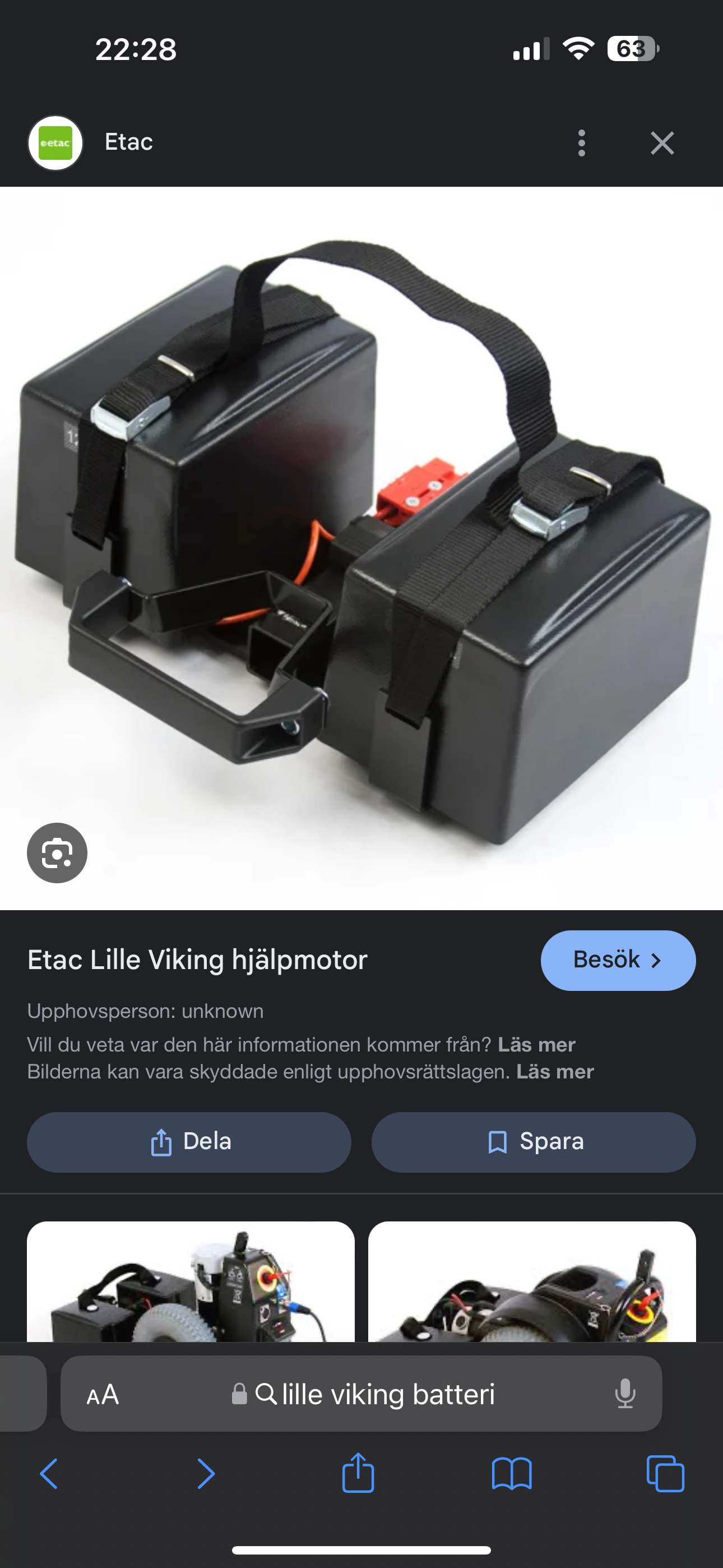Open Läs mer about information source
723x1568 pixels.
pyautogui.click(x=536, y=1045)
